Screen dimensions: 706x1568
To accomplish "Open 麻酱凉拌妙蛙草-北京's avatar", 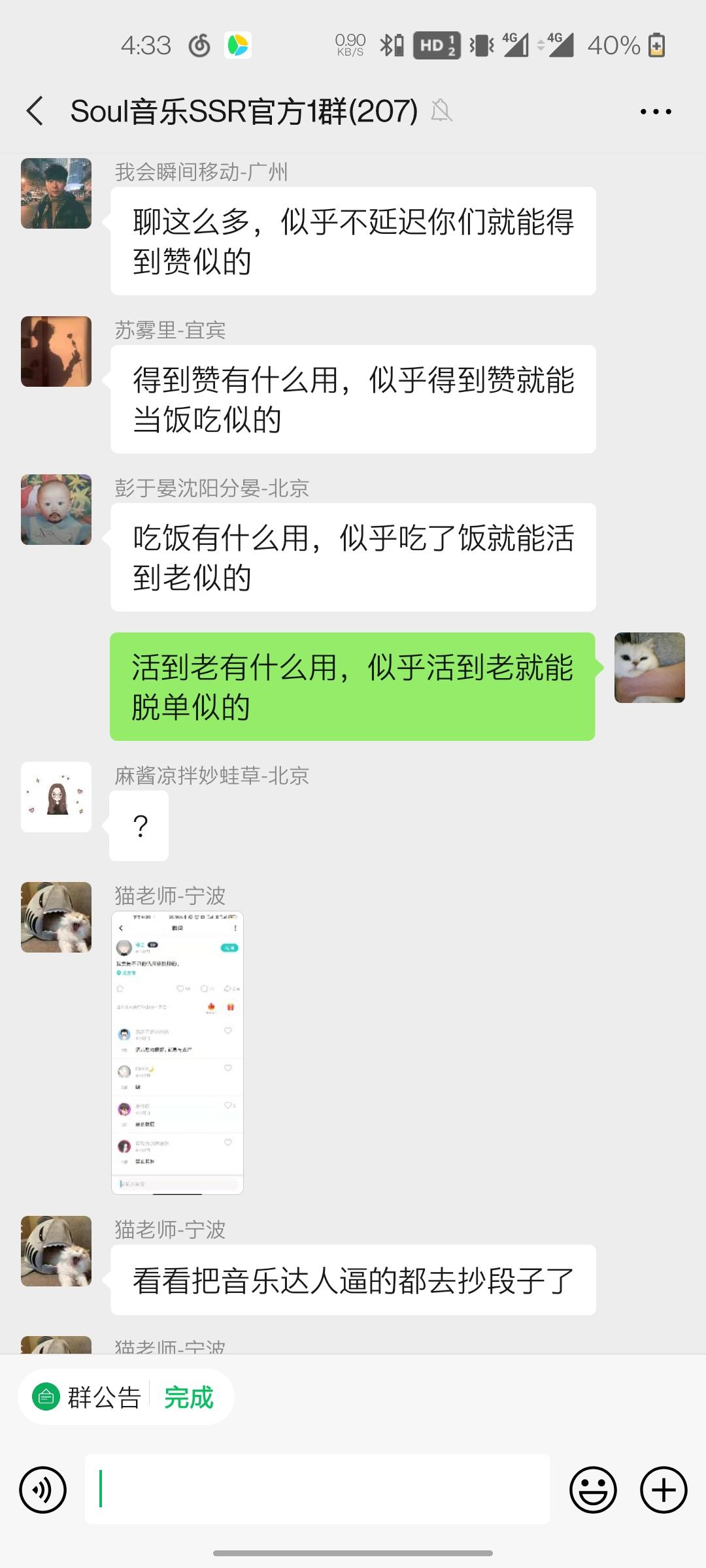I will [56, 797].
